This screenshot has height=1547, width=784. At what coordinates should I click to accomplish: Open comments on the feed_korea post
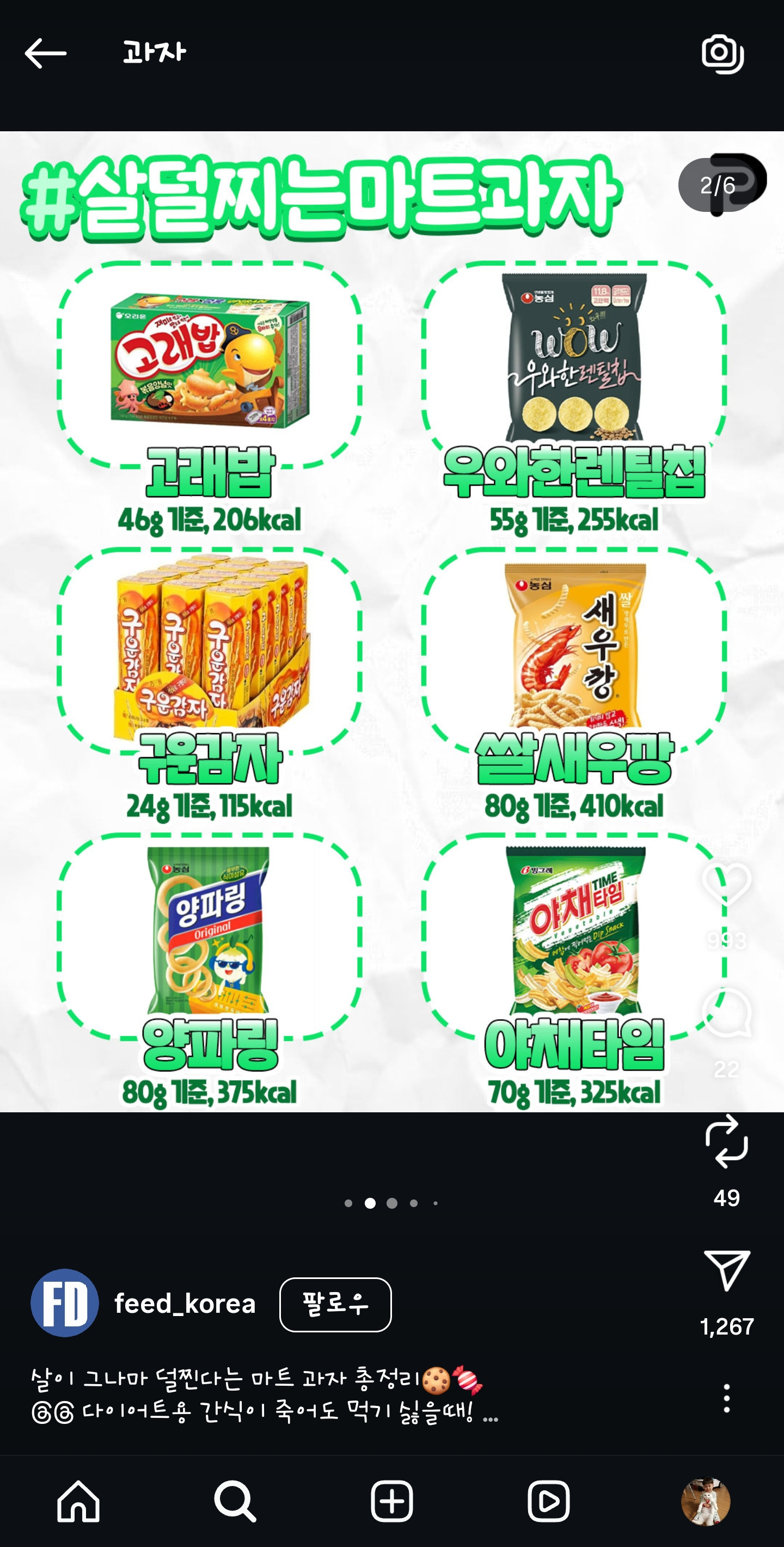pyautogui.click(x=726, y=1014)
